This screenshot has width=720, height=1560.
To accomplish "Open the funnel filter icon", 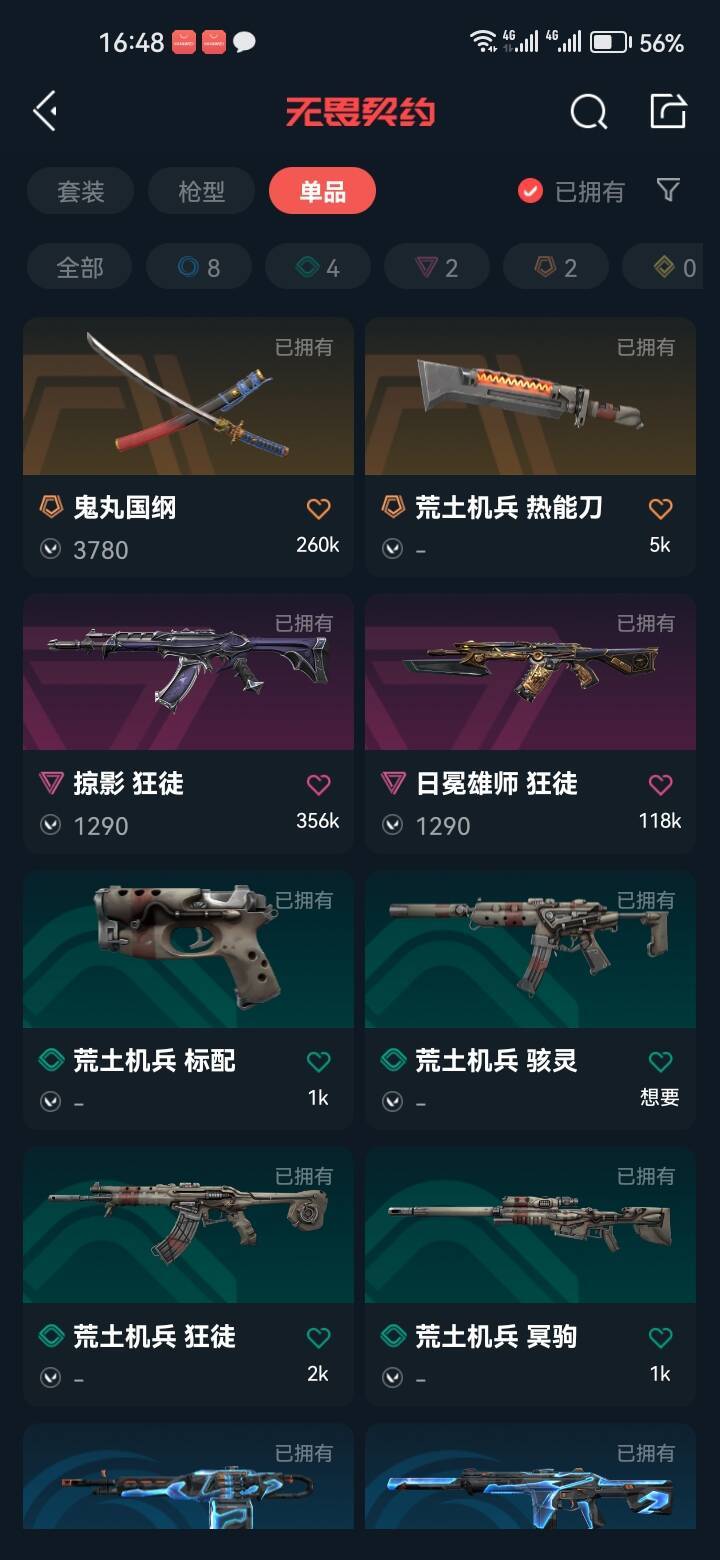I will coord(668,190).
